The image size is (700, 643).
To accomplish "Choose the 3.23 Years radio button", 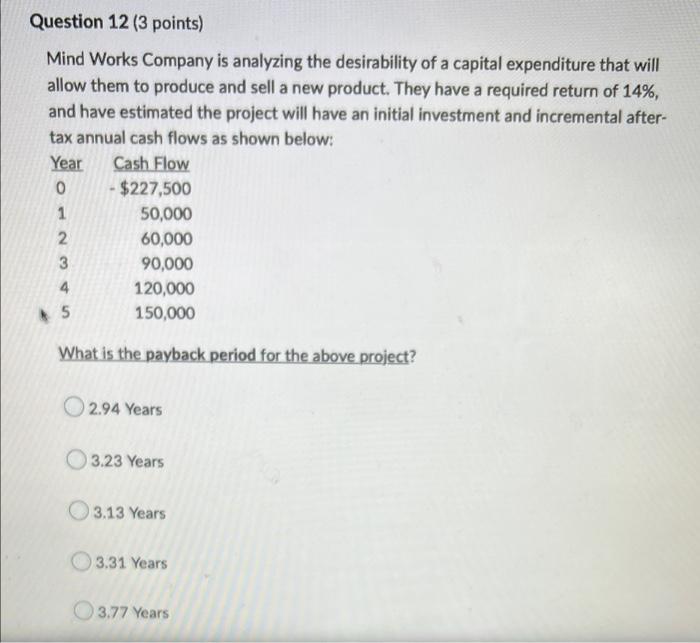I will (78, 461).
